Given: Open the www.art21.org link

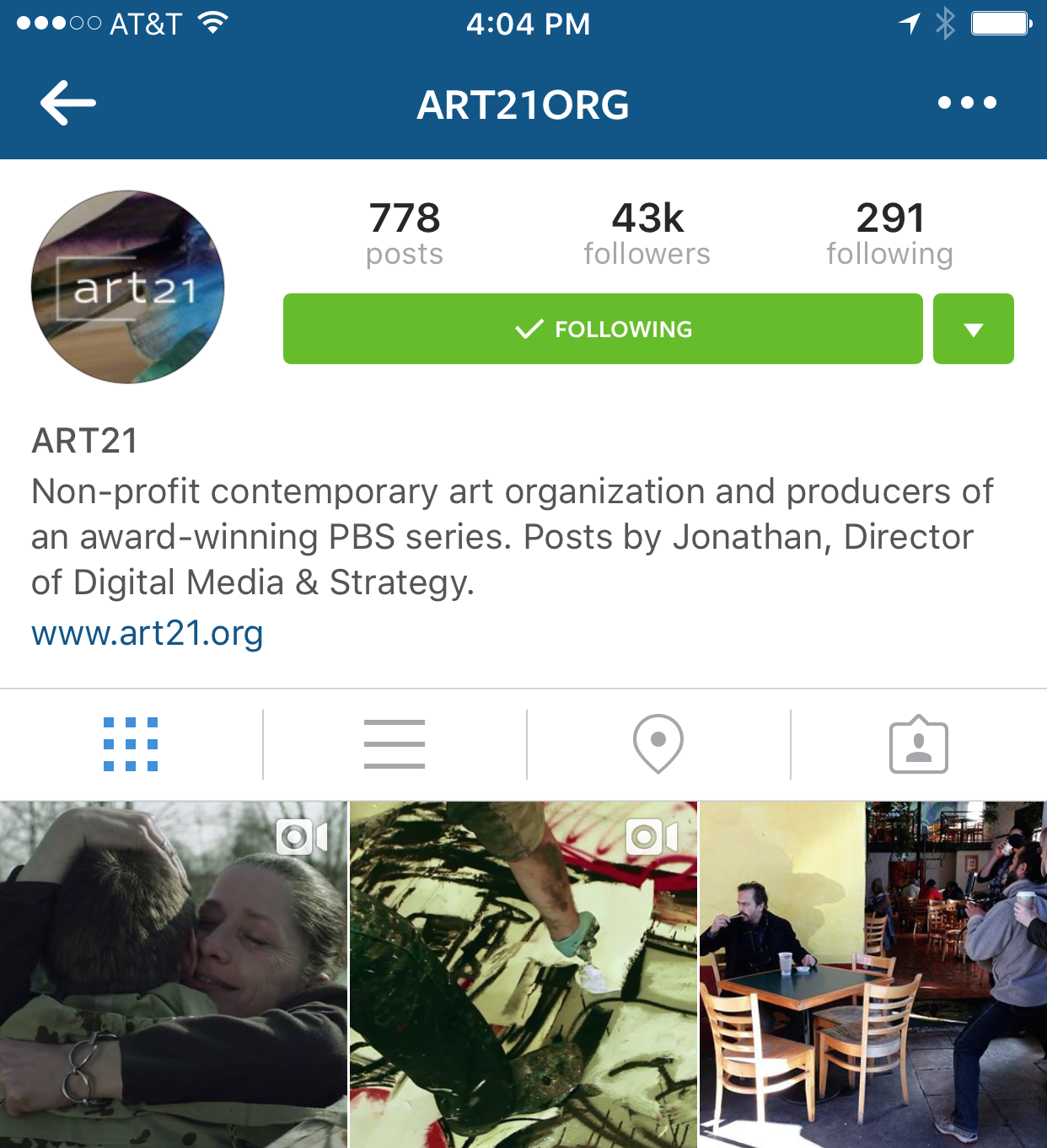Looking at the screenshot, I should point(148,633).
